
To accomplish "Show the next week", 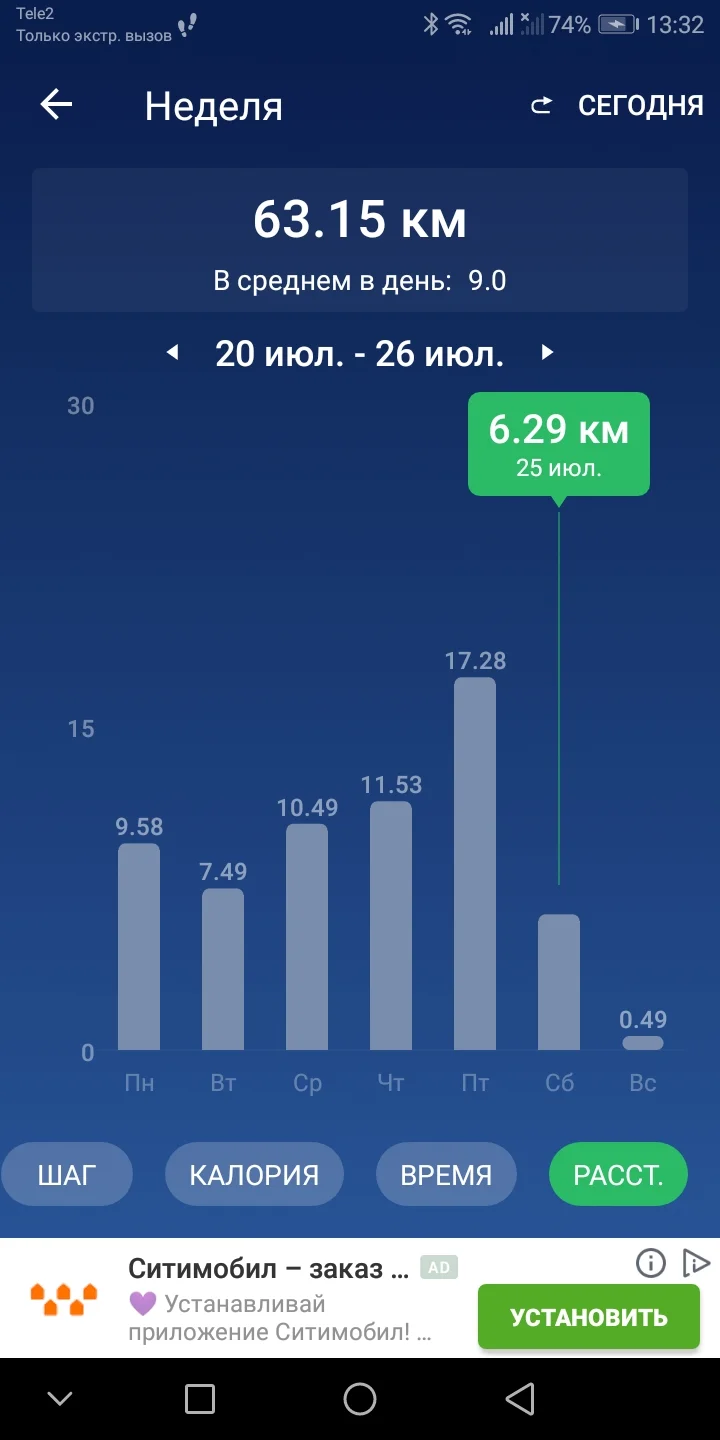I will pyautogui.click(x=547, y=352).
